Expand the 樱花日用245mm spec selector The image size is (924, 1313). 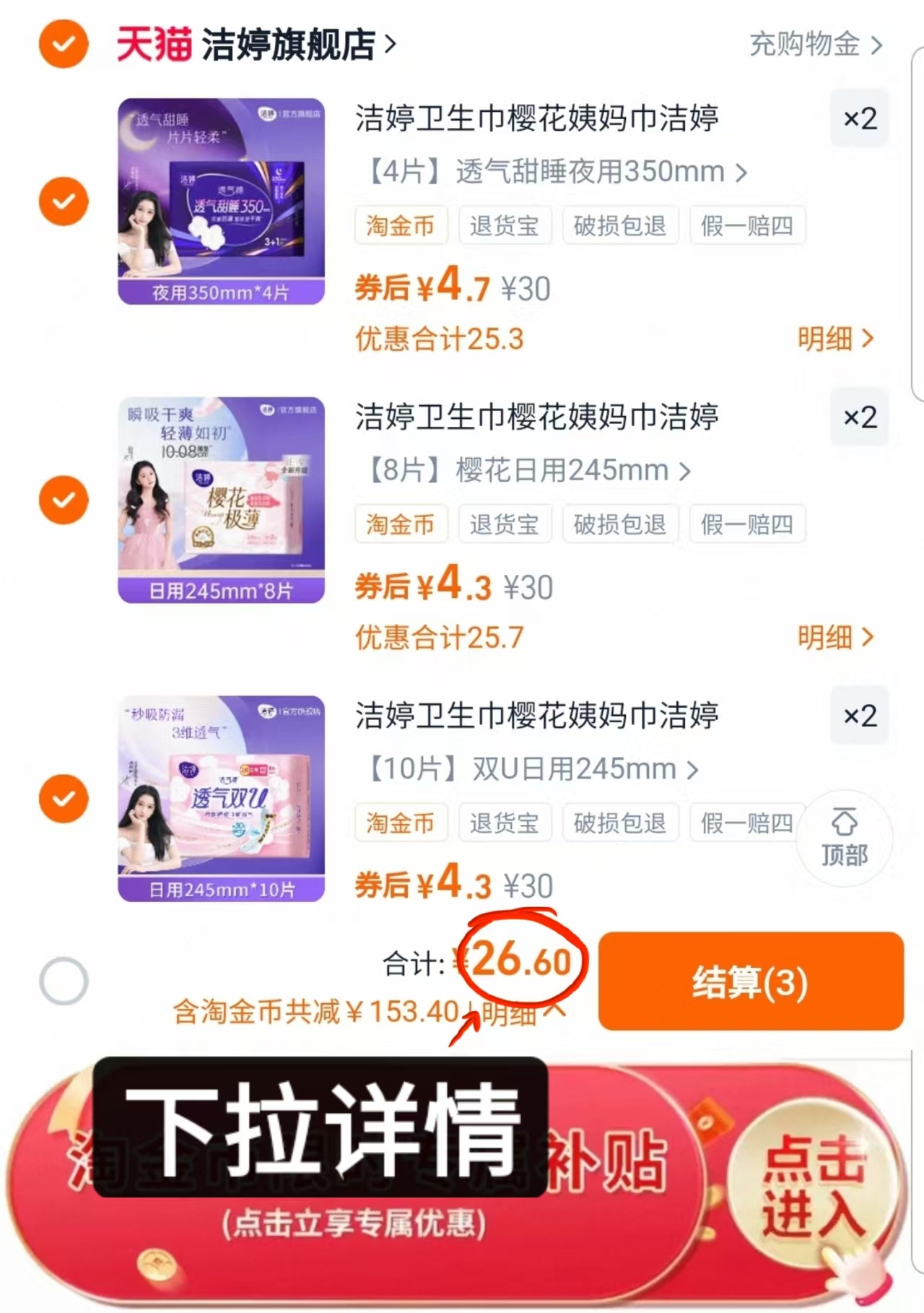point(681,470)
